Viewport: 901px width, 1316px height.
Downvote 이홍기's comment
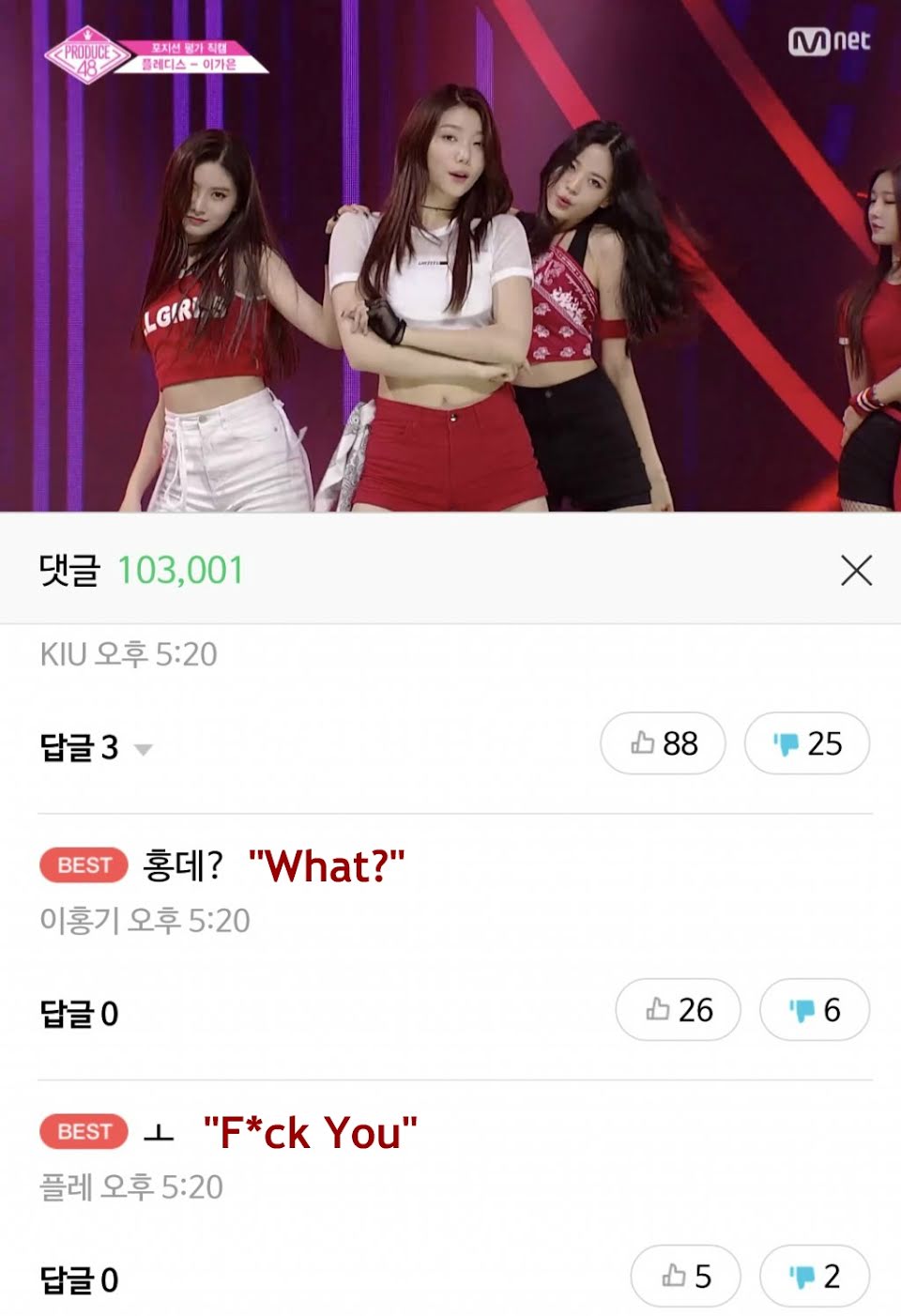click(x=814, y=1010)
